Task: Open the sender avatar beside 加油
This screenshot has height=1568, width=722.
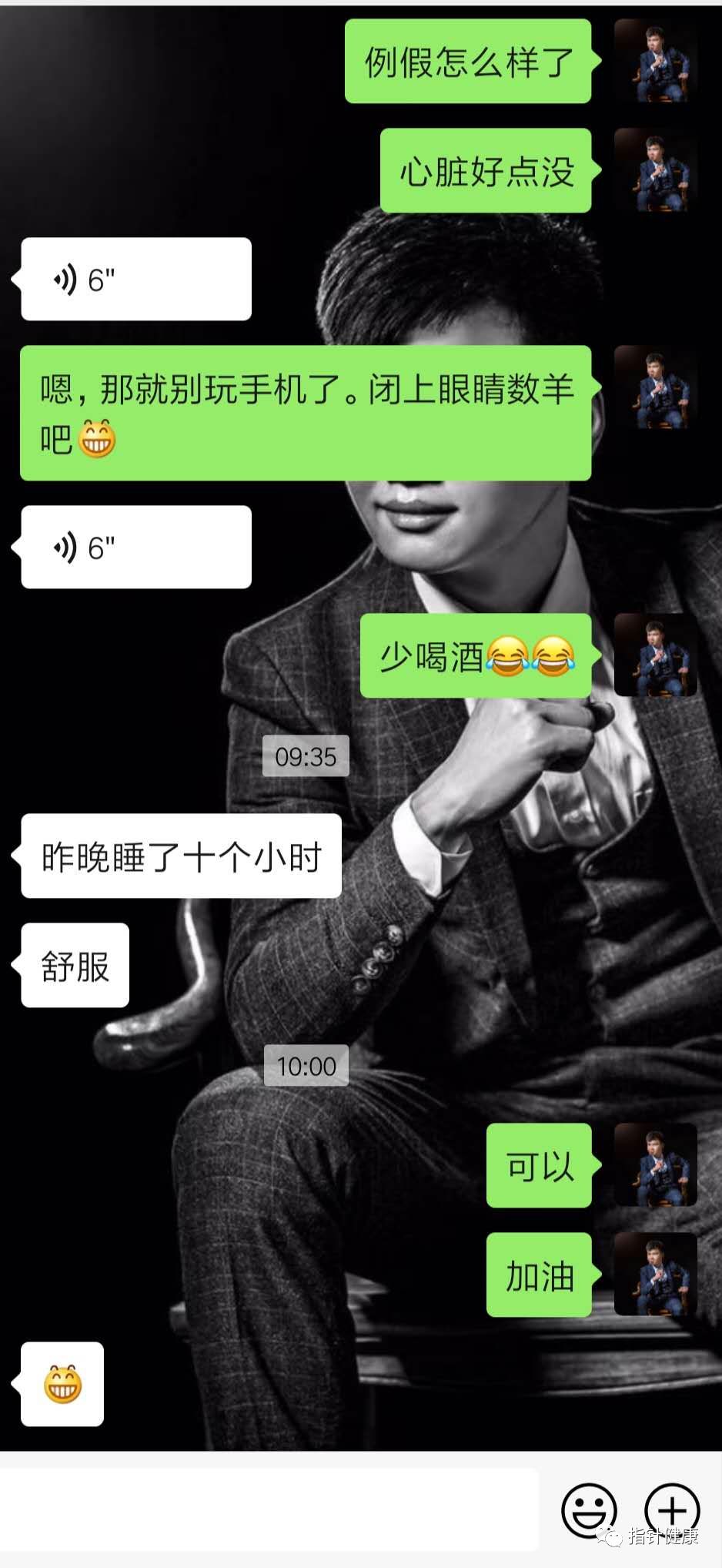Action: point(656,1275)
